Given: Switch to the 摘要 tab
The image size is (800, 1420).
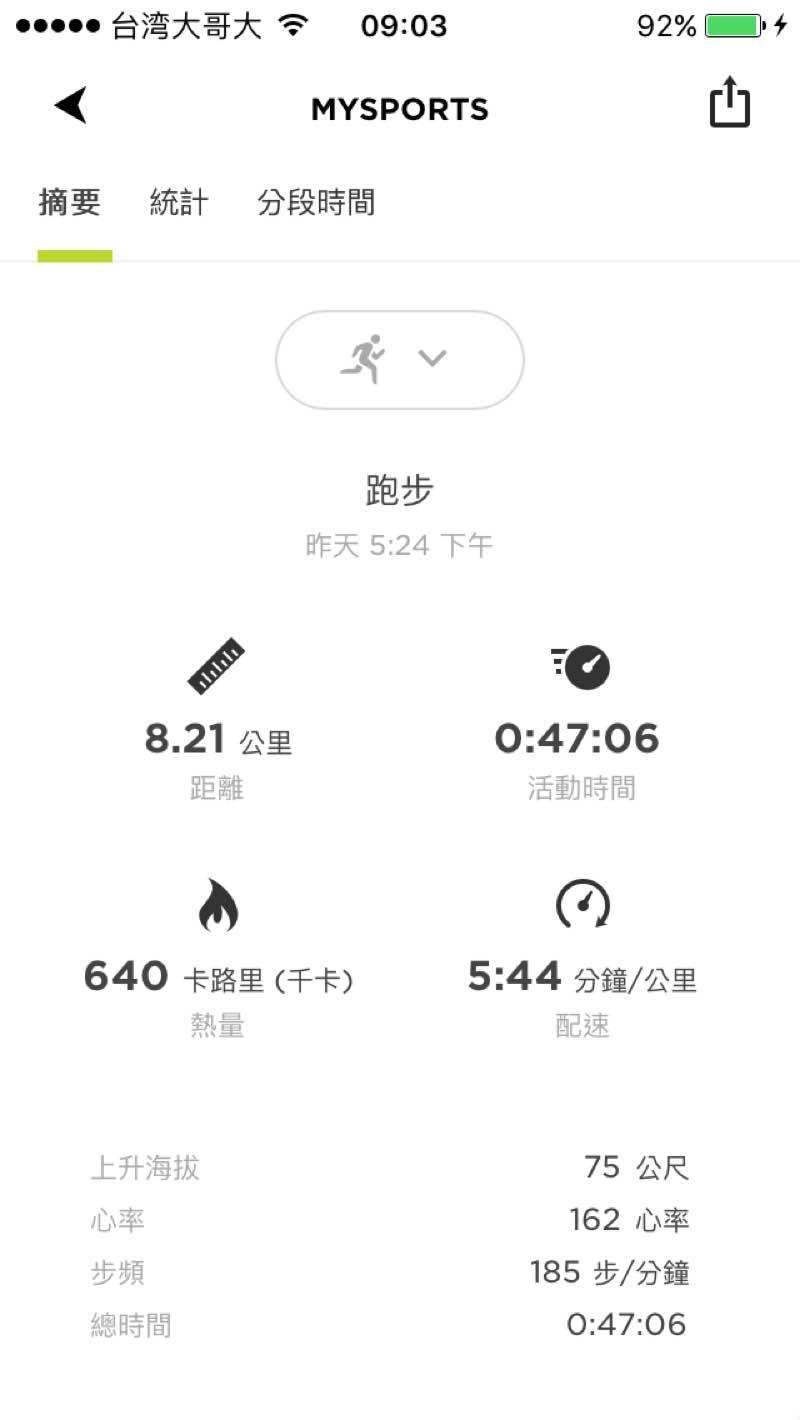Looking at the screenshot, I should point(70,203).
